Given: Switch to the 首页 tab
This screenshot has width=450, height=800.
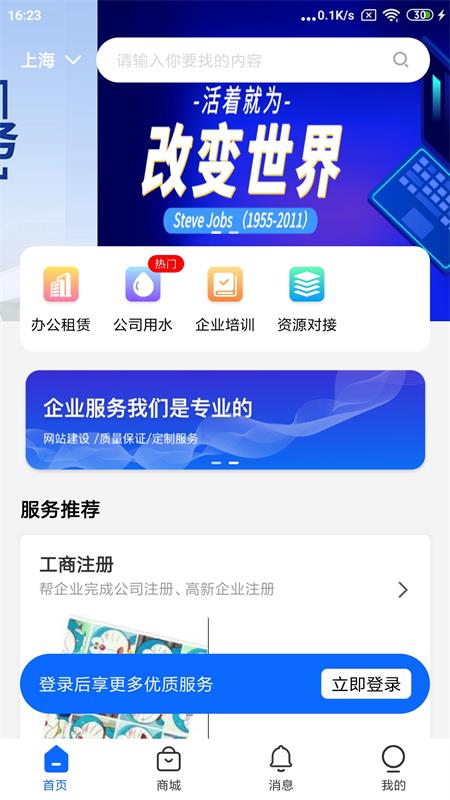Looking at the screenshot, I should pyautogui.click(x=56, y=768).
